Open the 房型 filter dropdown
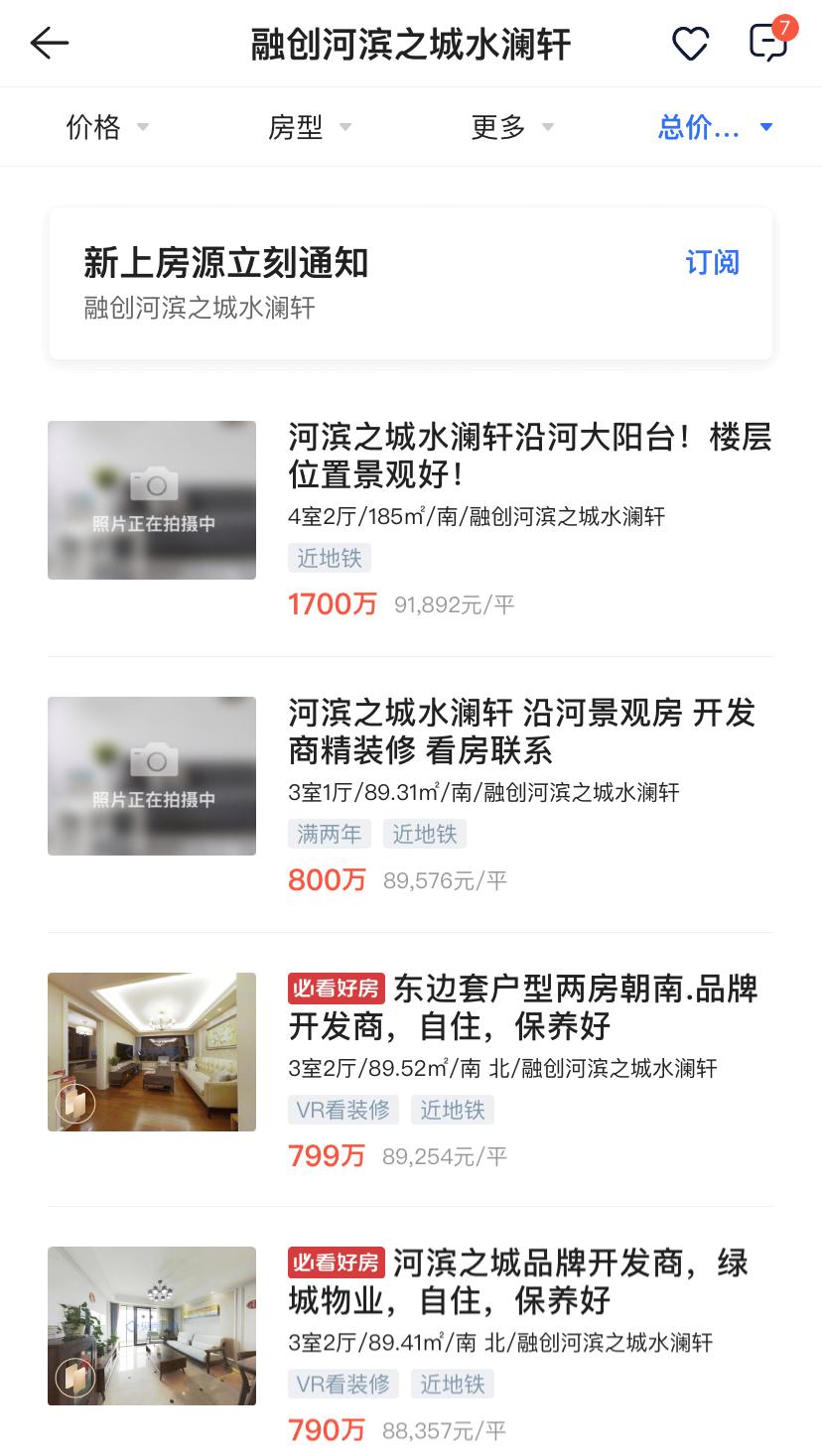Image resolution: width=822 pixels, height=1456 pixels. coord(308,126)
